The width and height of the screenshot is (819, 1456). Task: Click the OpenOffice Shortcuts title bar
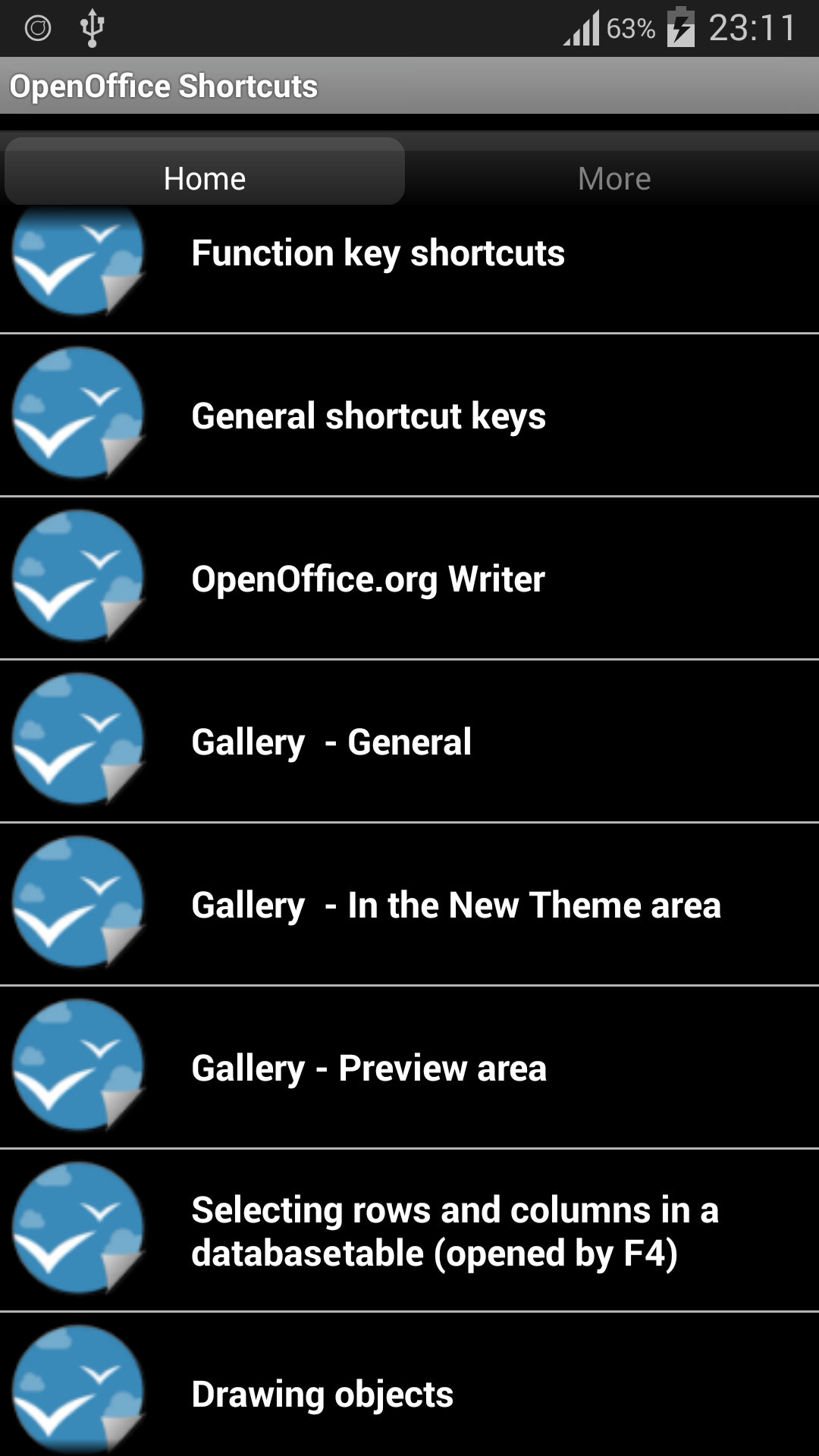163,85
